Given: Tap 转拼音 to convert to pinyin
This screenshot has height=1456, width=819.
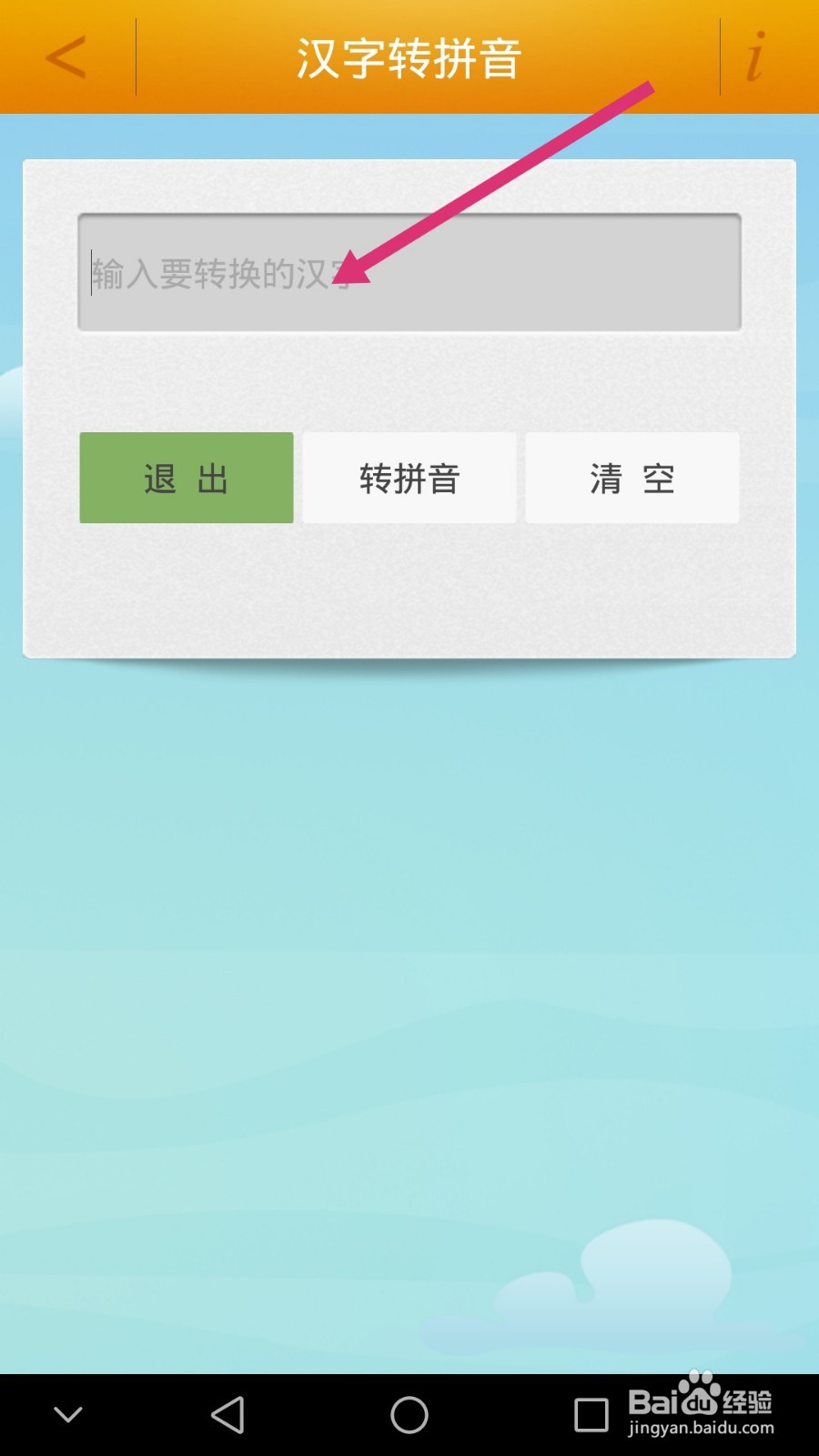Looking at the screenshot, I should (x=409, y=478).
